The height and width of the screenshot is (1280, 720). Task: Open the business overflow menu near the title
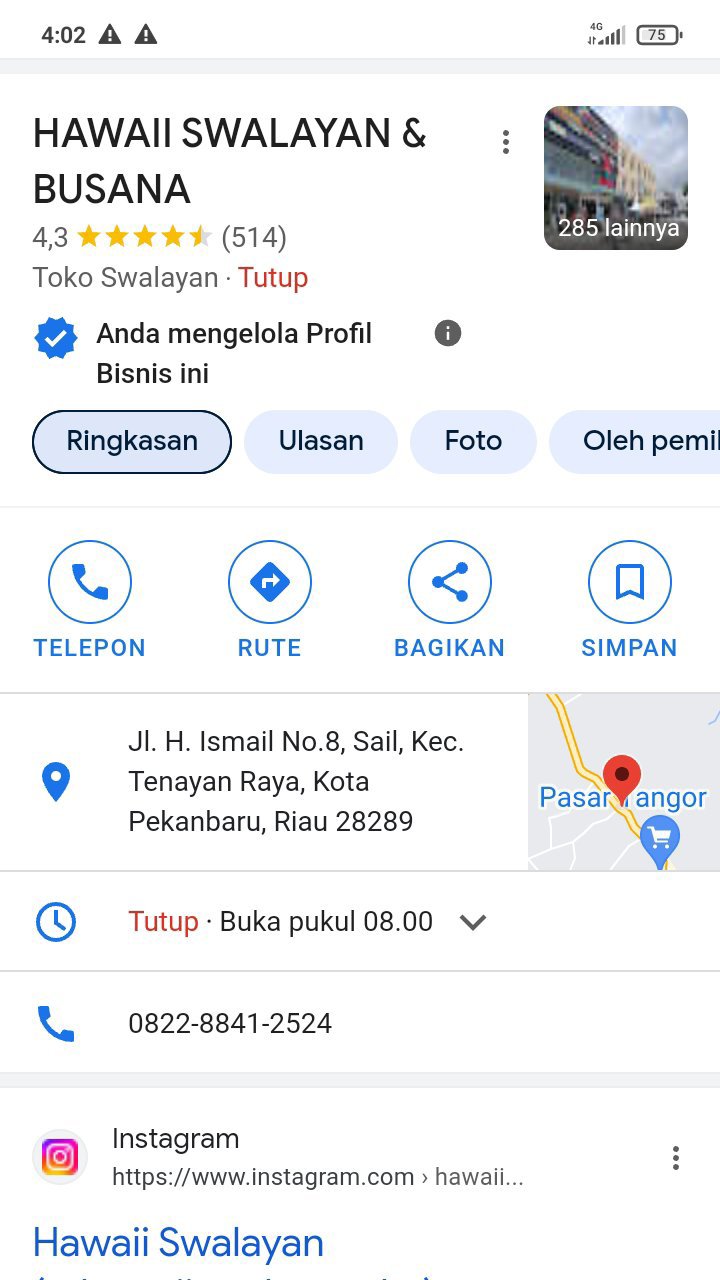506,142
